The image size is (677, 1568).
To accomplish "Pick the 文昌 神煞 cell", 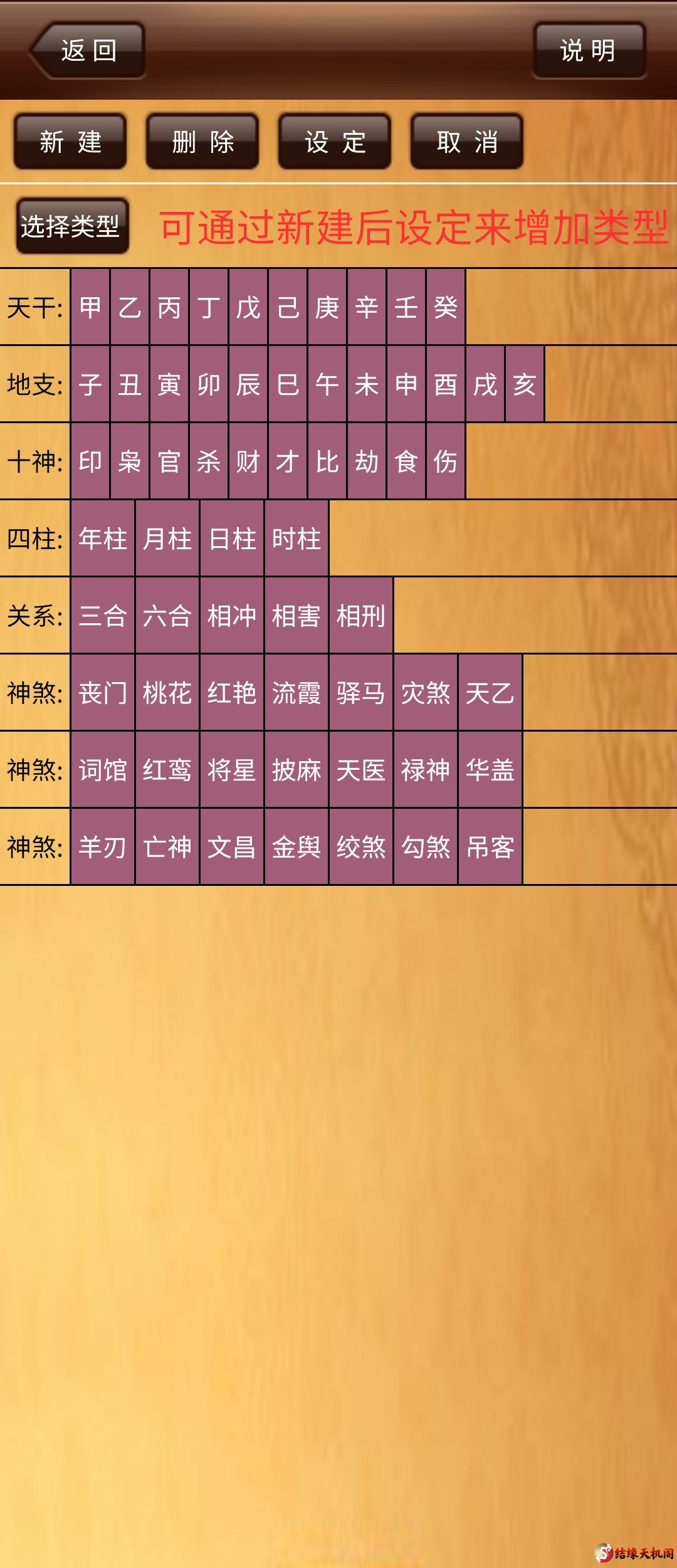I will point(232,847).
